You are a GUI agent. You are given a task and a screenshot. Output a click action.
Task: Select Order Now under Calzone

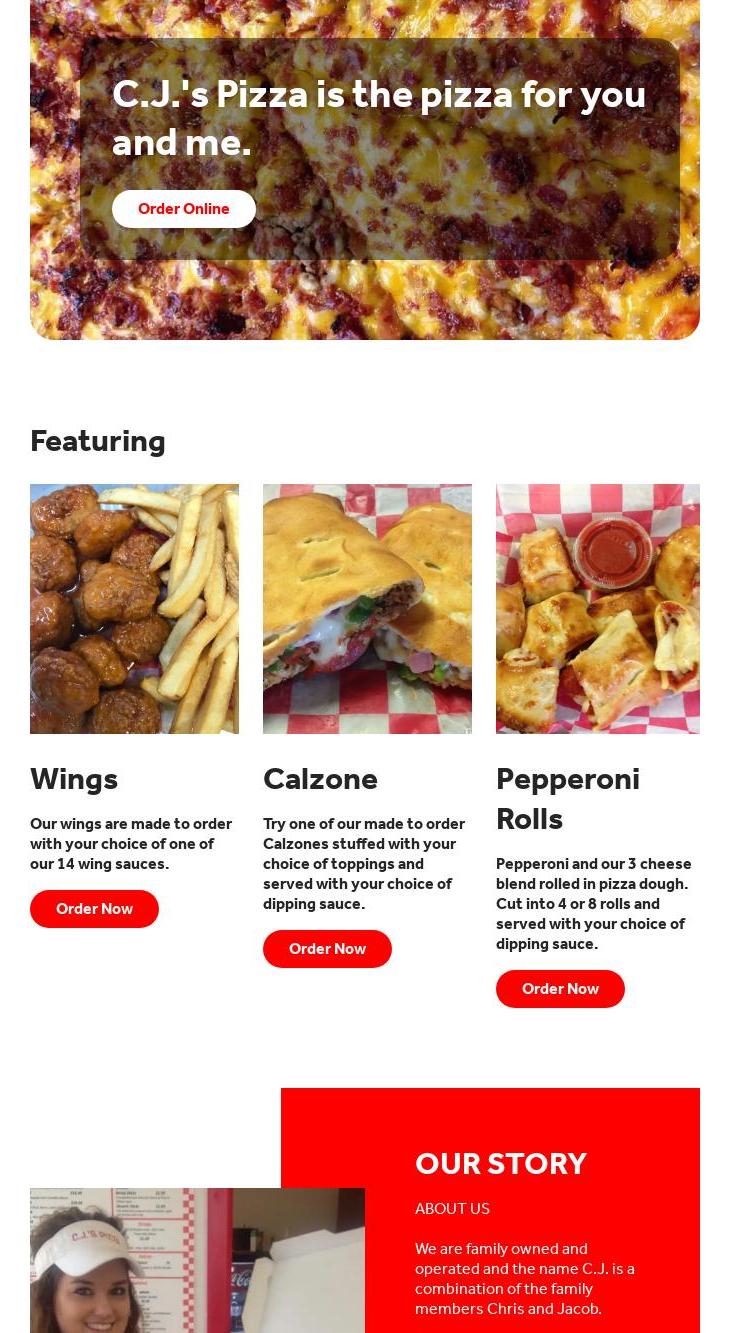(x=327, y=949)
